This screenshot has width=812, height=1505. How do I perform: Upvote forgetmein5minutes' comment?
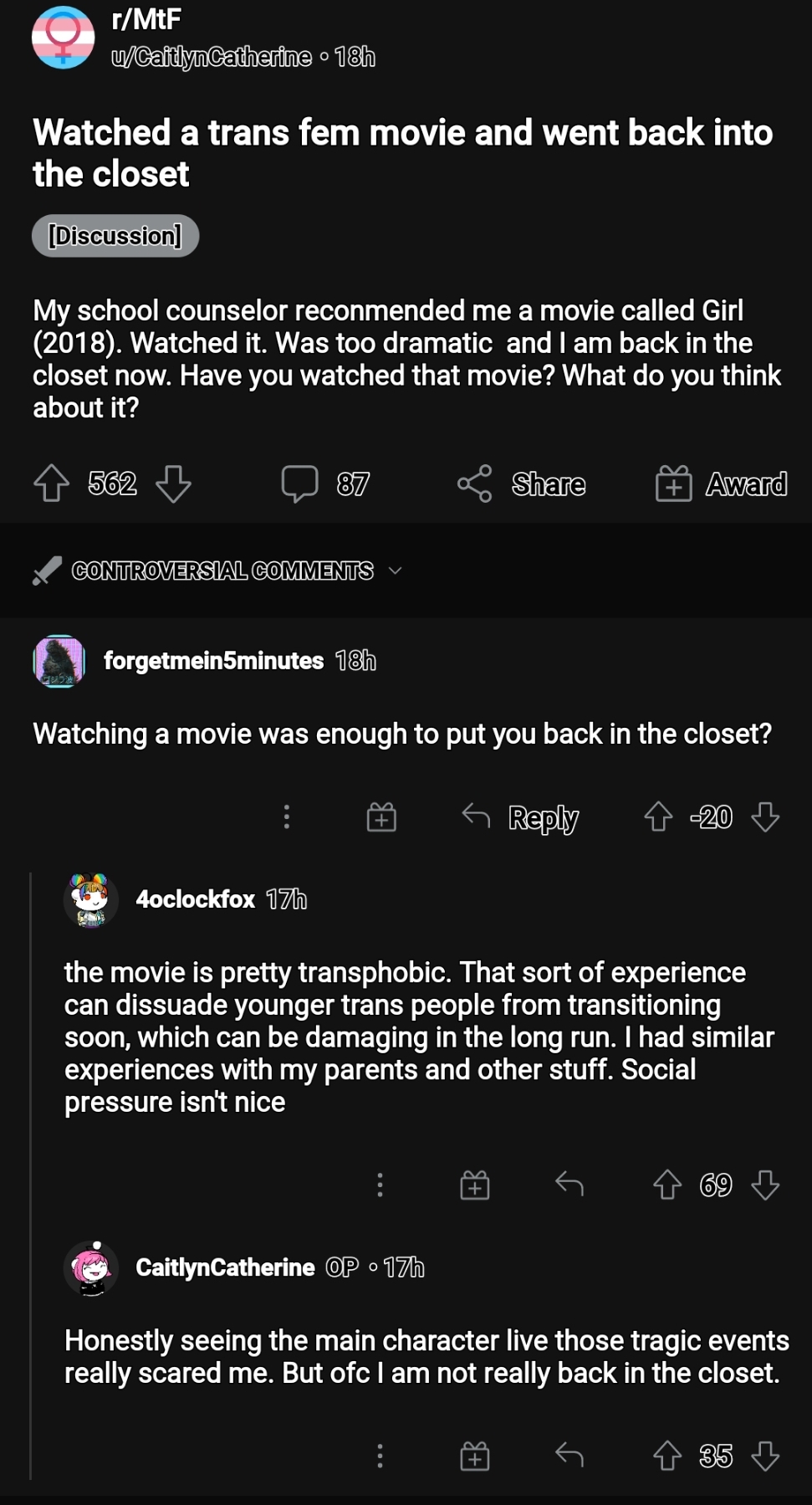pyautogui.click(x=658, y=816)
